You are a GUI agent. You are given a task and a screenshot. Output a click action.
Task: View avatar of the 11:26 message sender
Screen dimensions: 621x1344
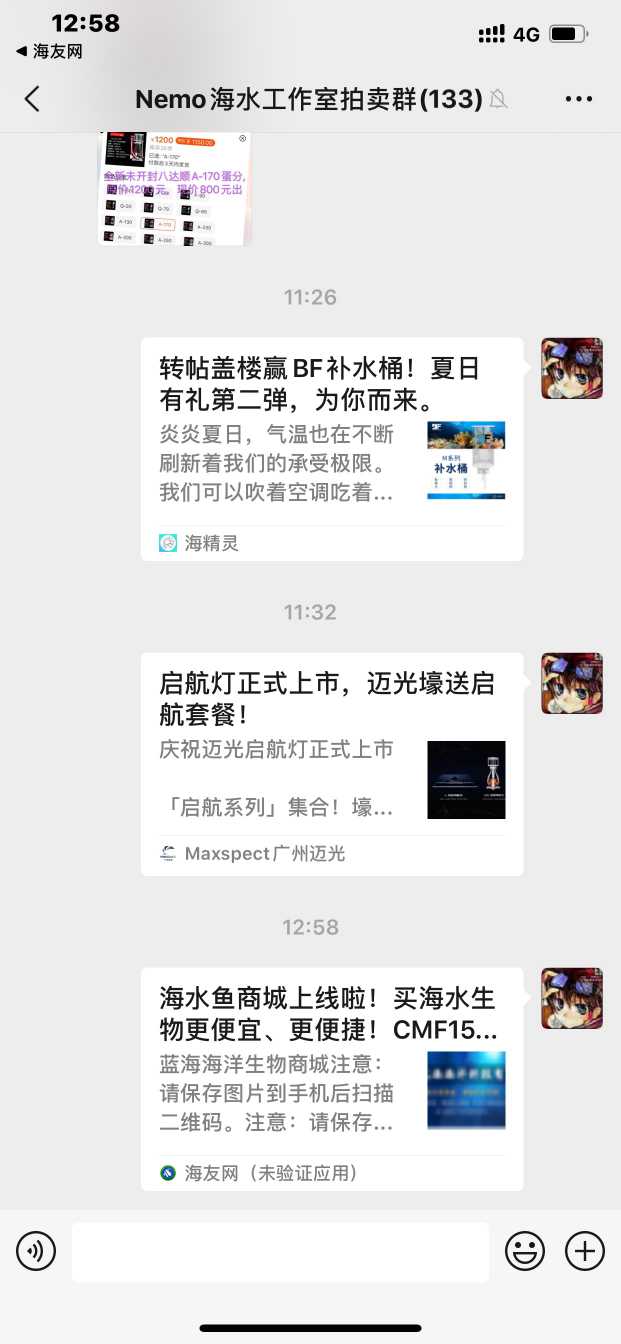(x=571, y=369)
